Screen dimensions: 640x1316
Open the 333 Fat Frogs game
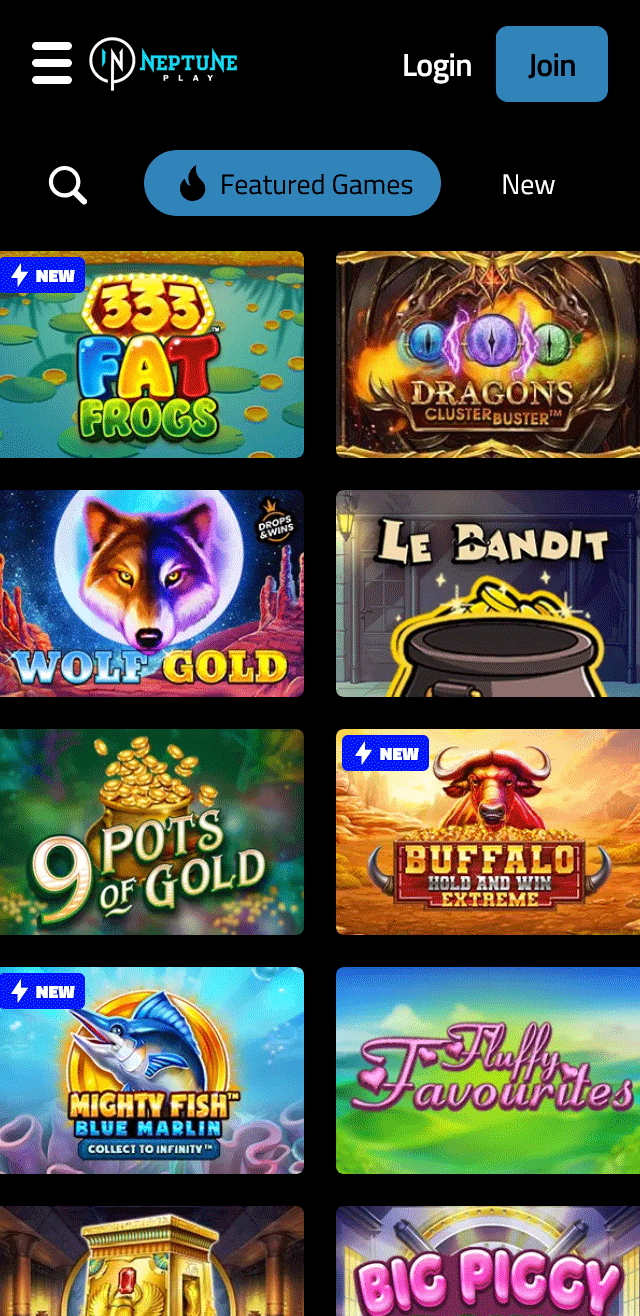pyautogui.click(x=152, y=355)
